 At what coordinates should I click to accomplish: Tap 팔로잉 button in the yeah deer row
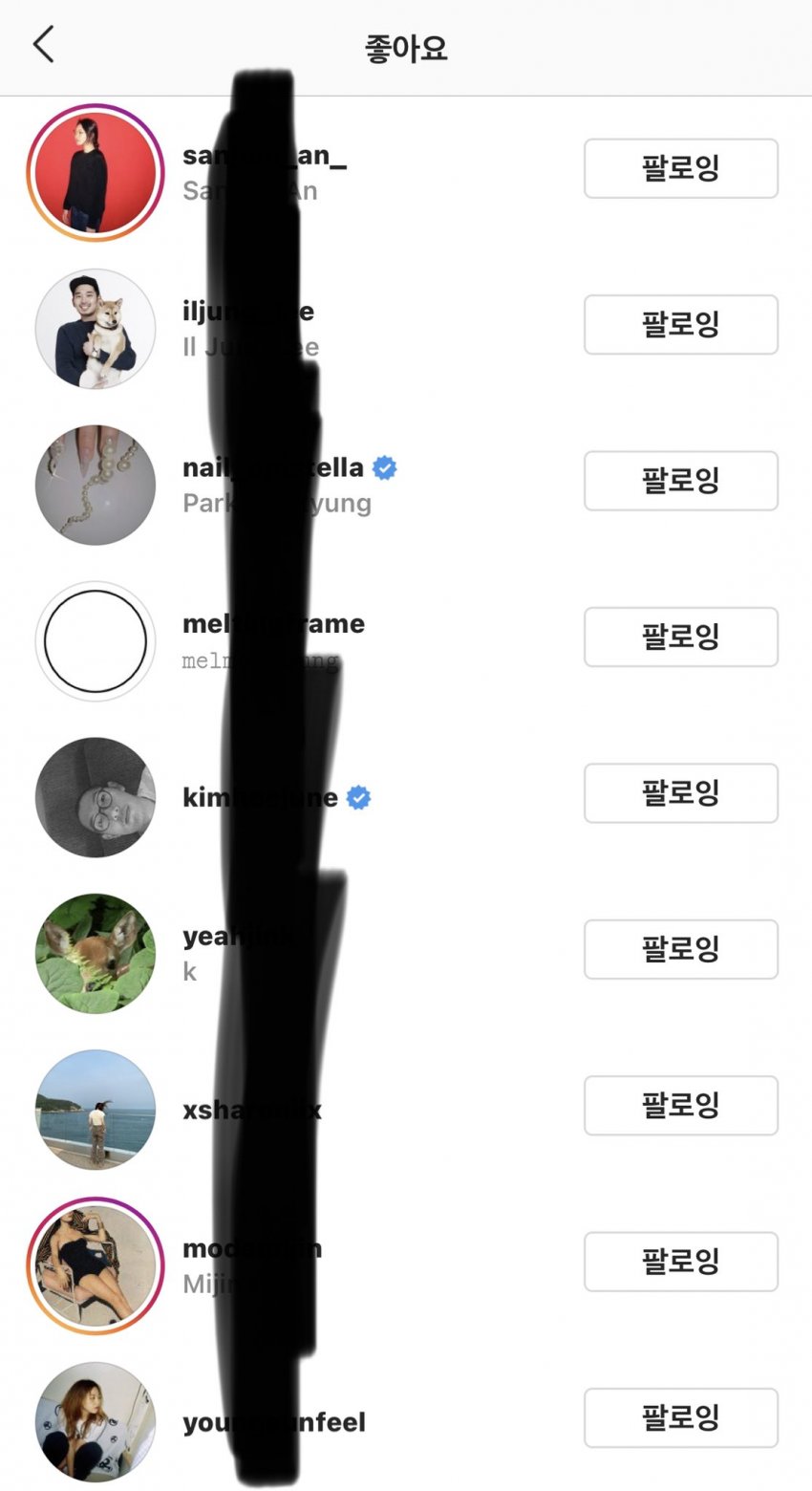coord(680,949)
